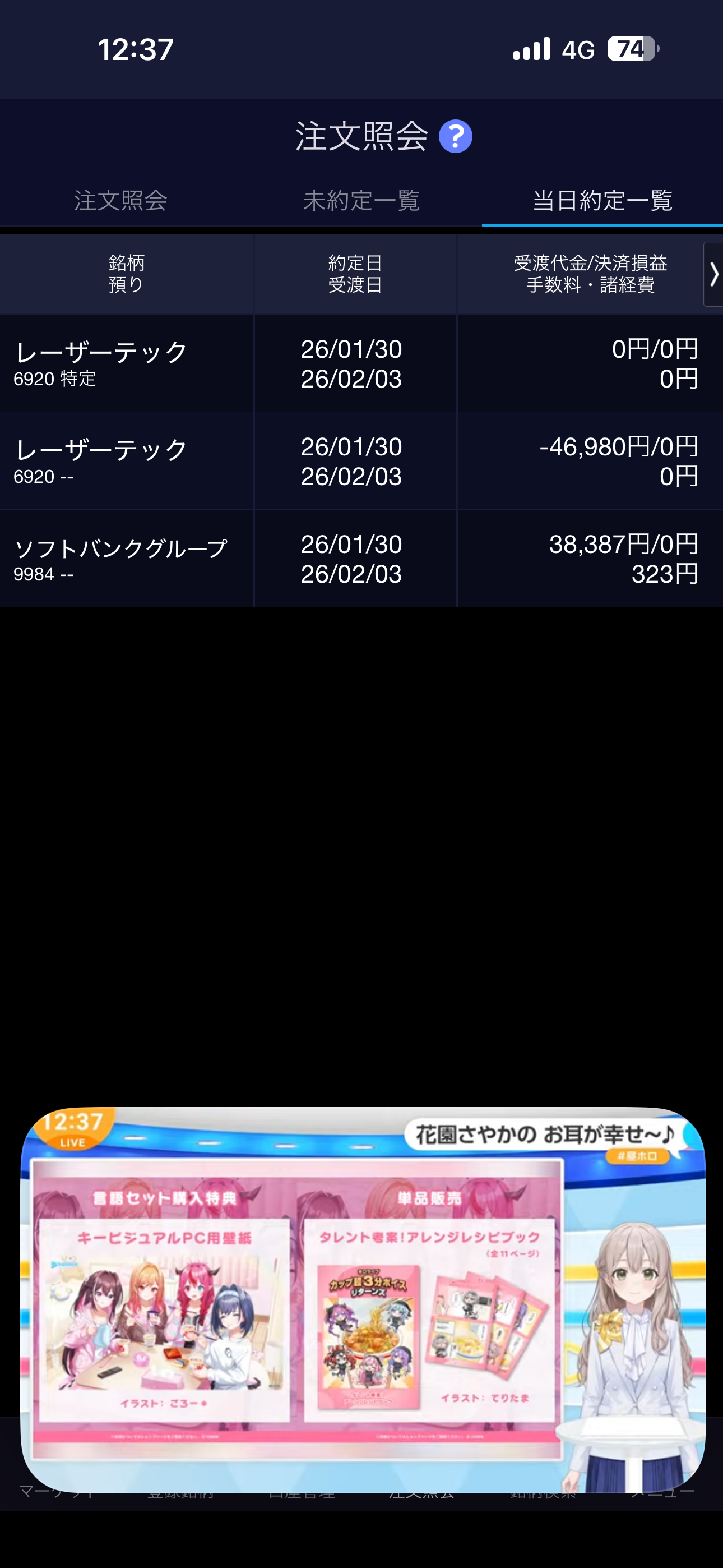This screenshot has height=1568, width=723.
Task: Switch to the 注文照会 tab
Action: click(x=121, y=200)
